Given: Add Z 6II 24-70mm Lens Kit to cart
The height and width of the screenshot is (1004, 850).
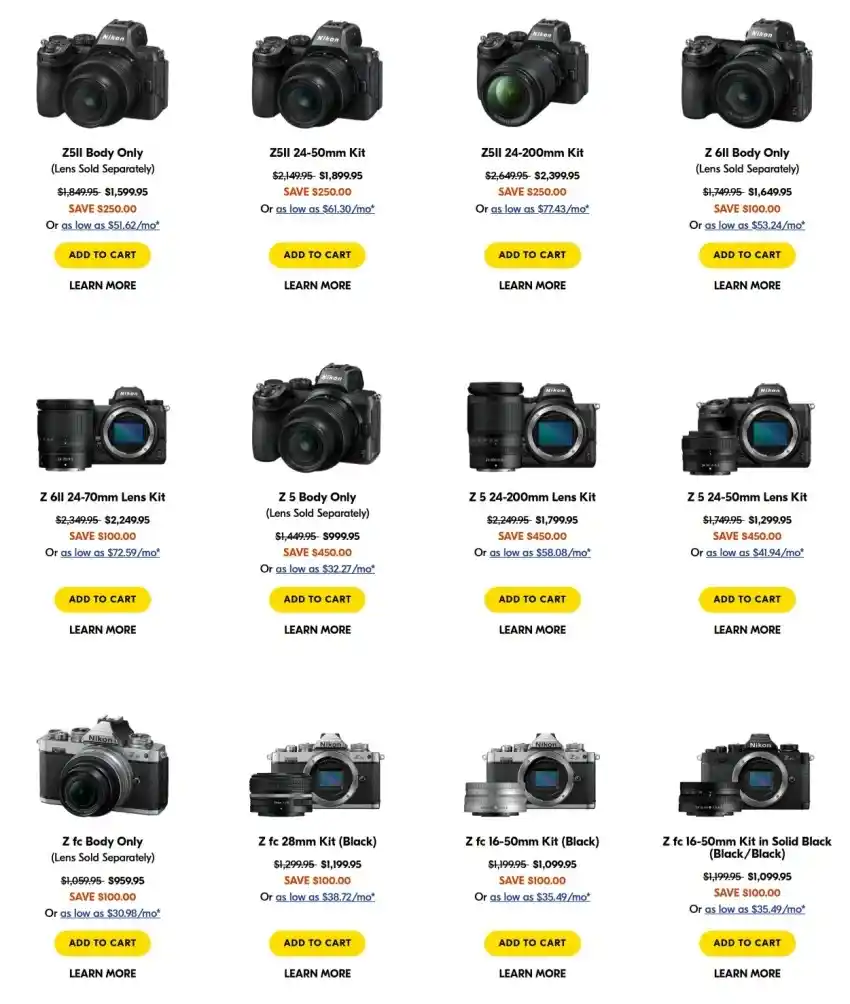Looking at the screenshot, I should [x=102, y=599].
